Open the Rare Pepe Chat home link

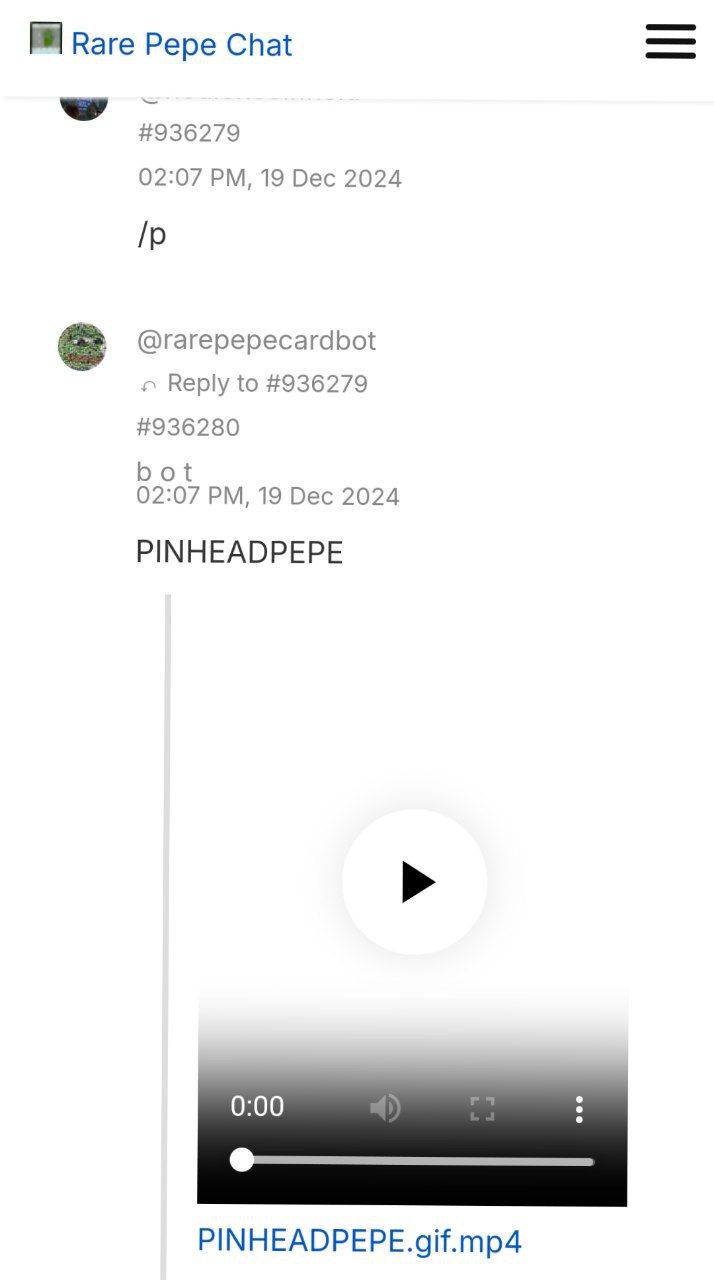pos(162,44)
